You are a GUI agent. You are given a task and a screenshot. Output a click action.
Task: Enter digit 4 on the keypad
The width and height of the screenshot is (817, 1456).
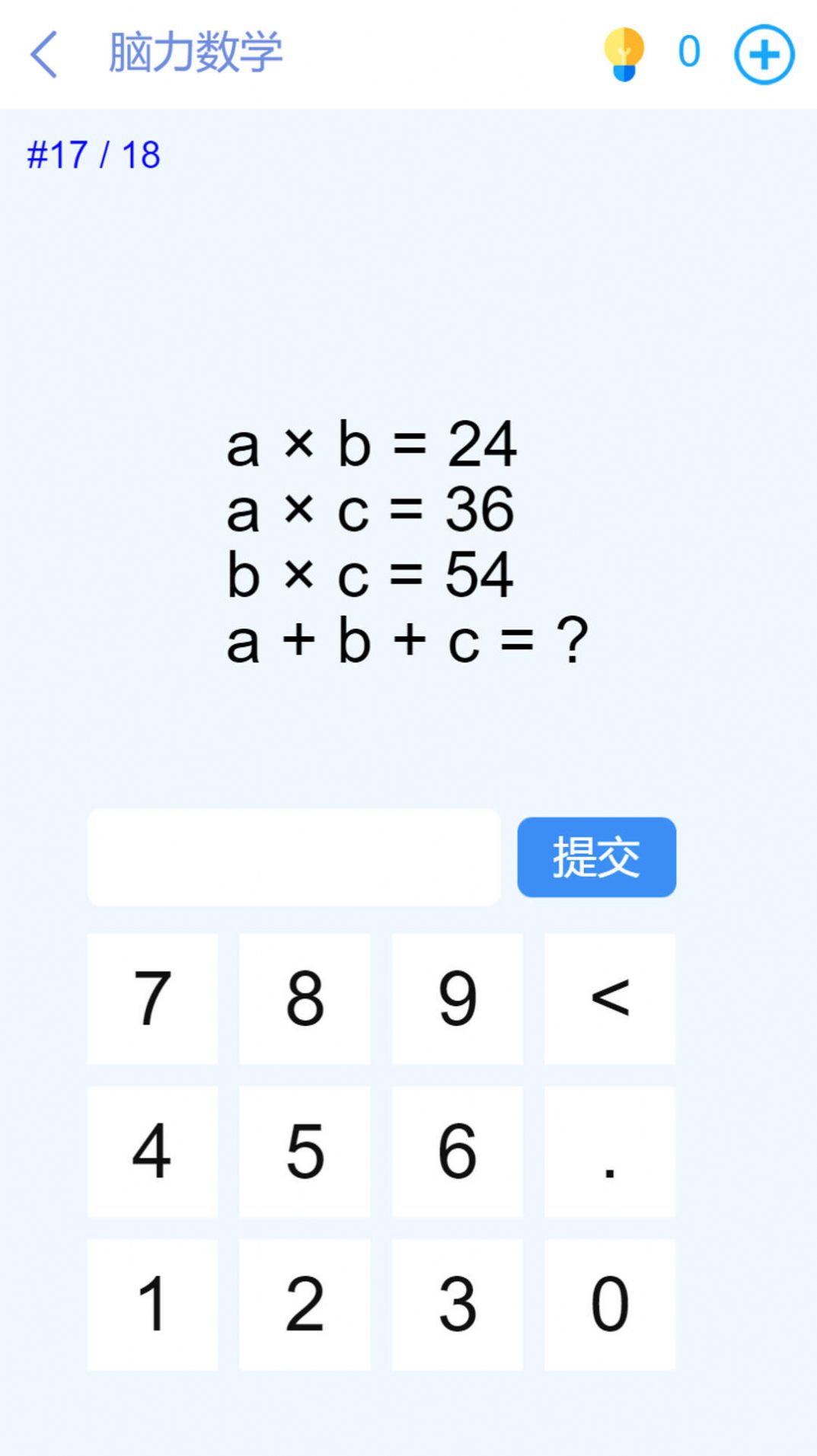click(152, 1152)
